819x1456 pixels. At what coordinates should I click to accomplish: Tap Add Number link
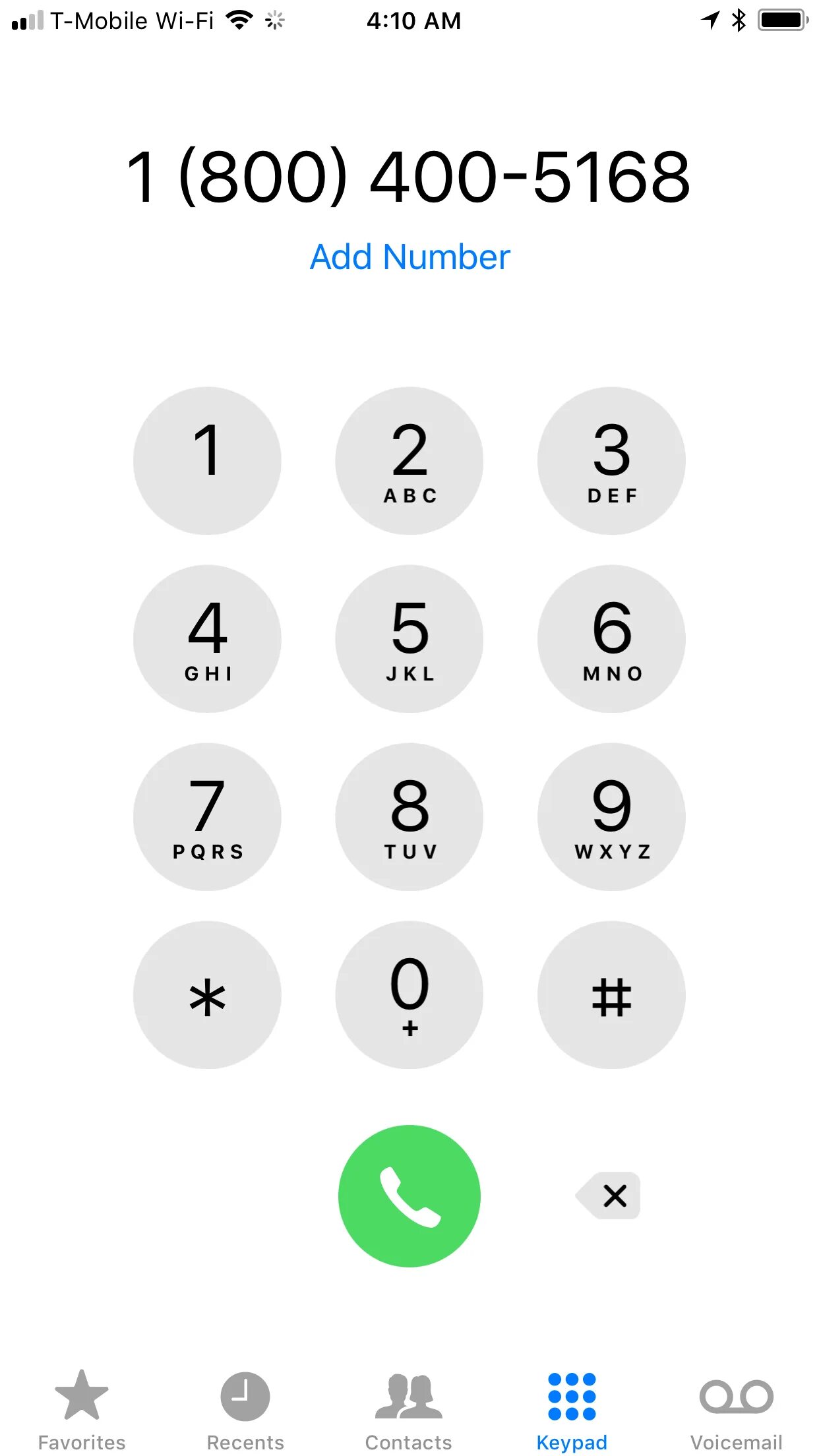(409, 257)
